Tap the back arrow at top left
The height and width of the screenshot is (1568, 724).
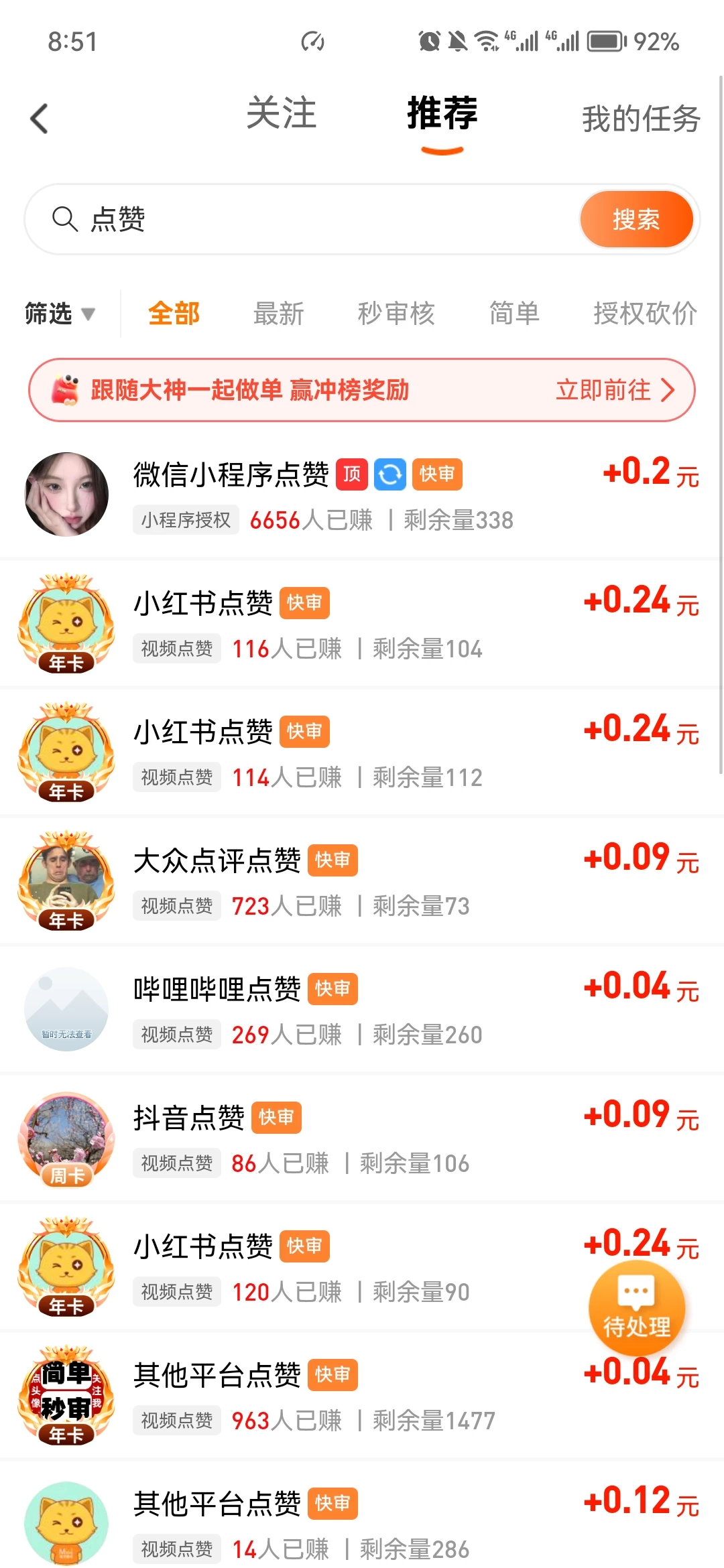[x=38, y=117]
